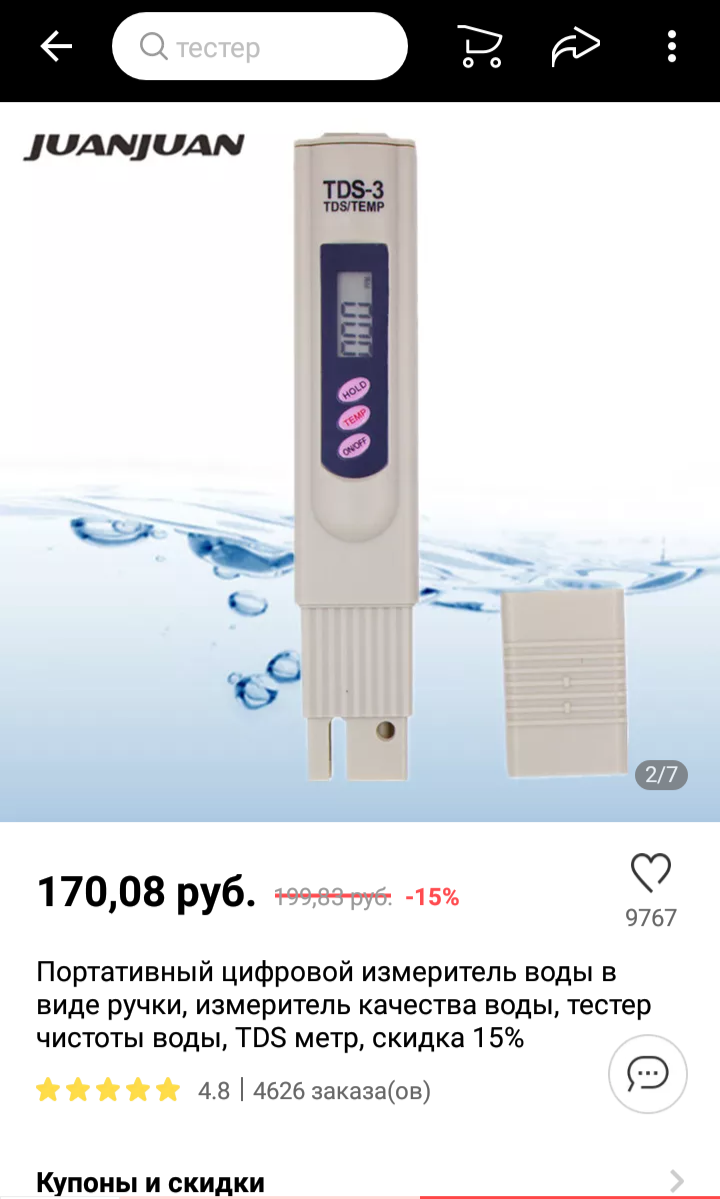The image size is (720, 1199).
Task: Open chat with the seller
Action: click(648, 1074)
